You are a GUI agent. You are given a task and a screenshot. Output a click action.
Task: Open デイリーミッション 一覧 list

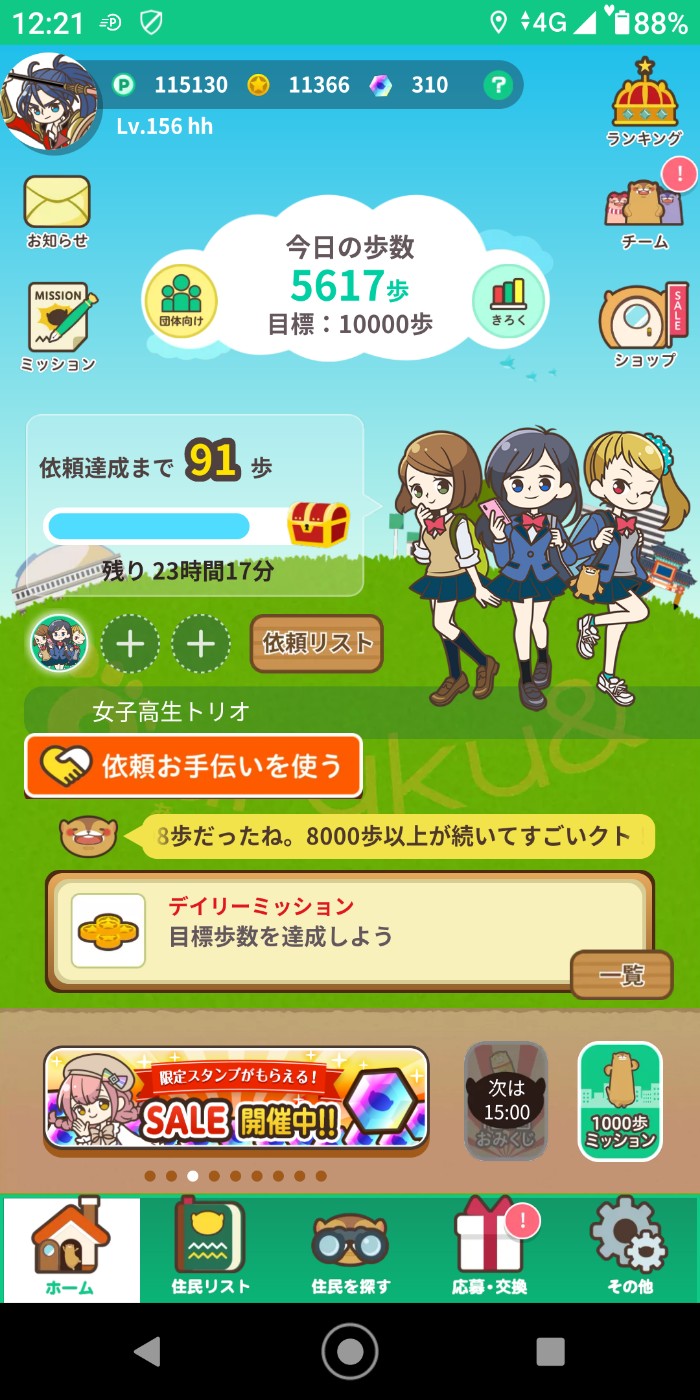tap(621, 975)
